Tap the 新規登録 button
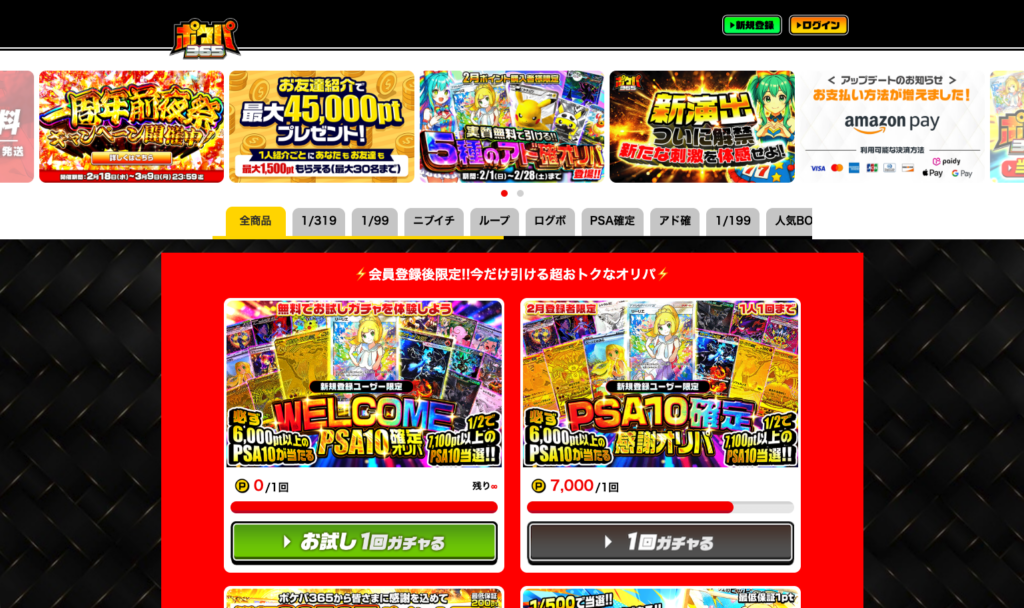The height and width of the screenshot is (608, 1024). coord(751,25)
